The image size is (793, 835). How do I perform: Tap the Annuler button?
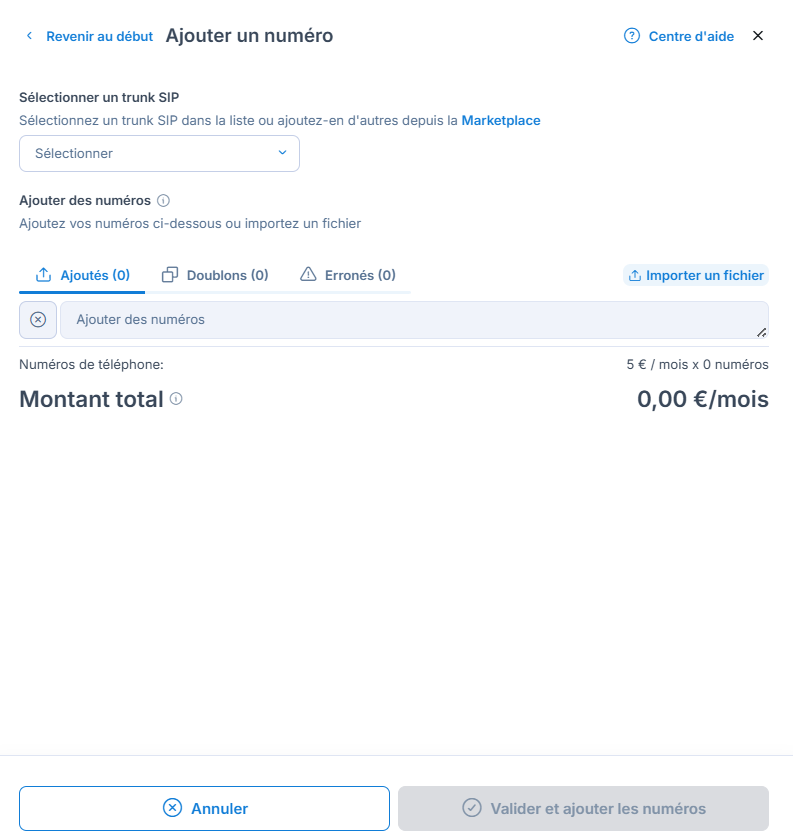pos(204,808)
